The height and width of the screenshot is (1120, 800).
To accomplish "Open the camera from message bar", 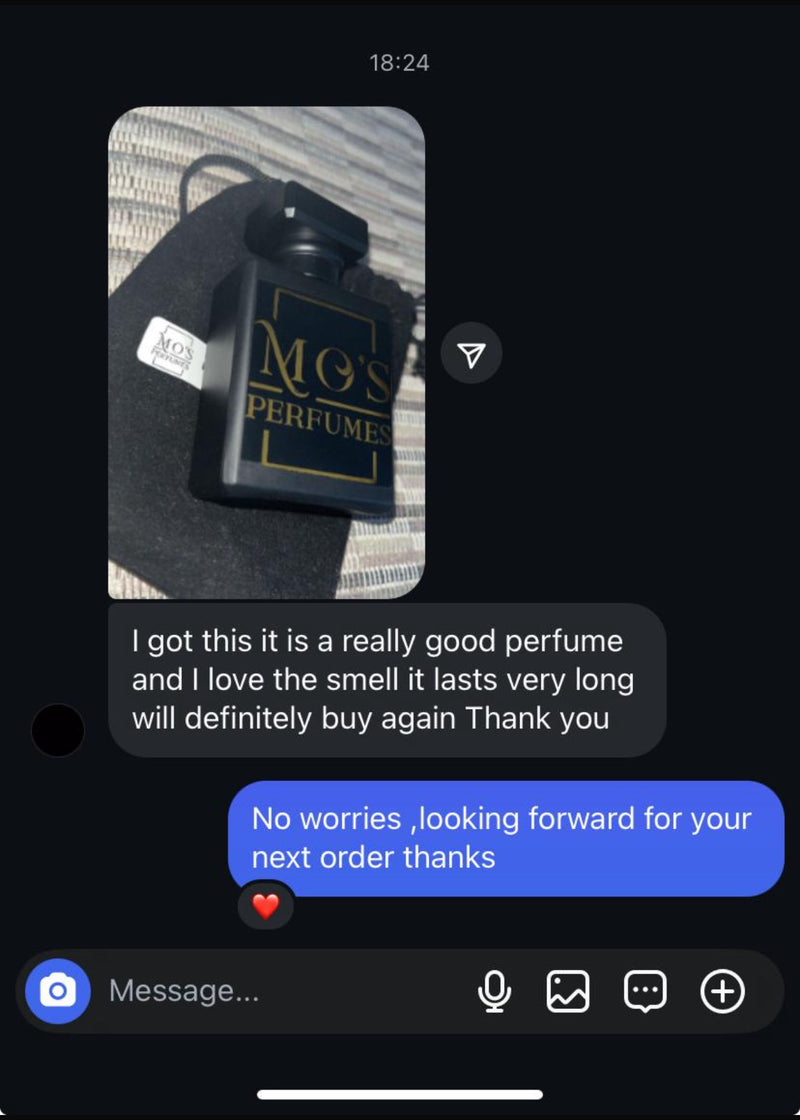I will [x=57, y=991].
